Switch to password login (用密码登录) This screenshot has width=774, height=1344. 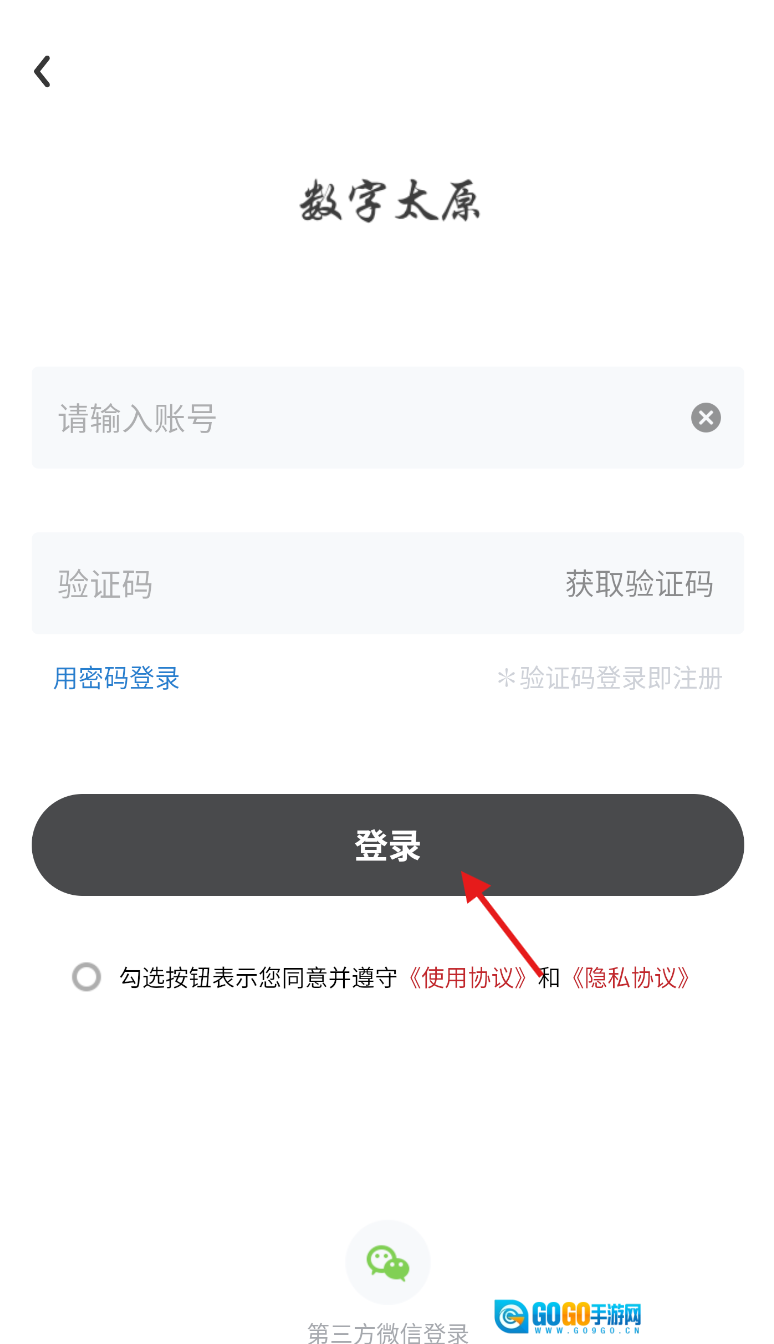pos(116,678)
